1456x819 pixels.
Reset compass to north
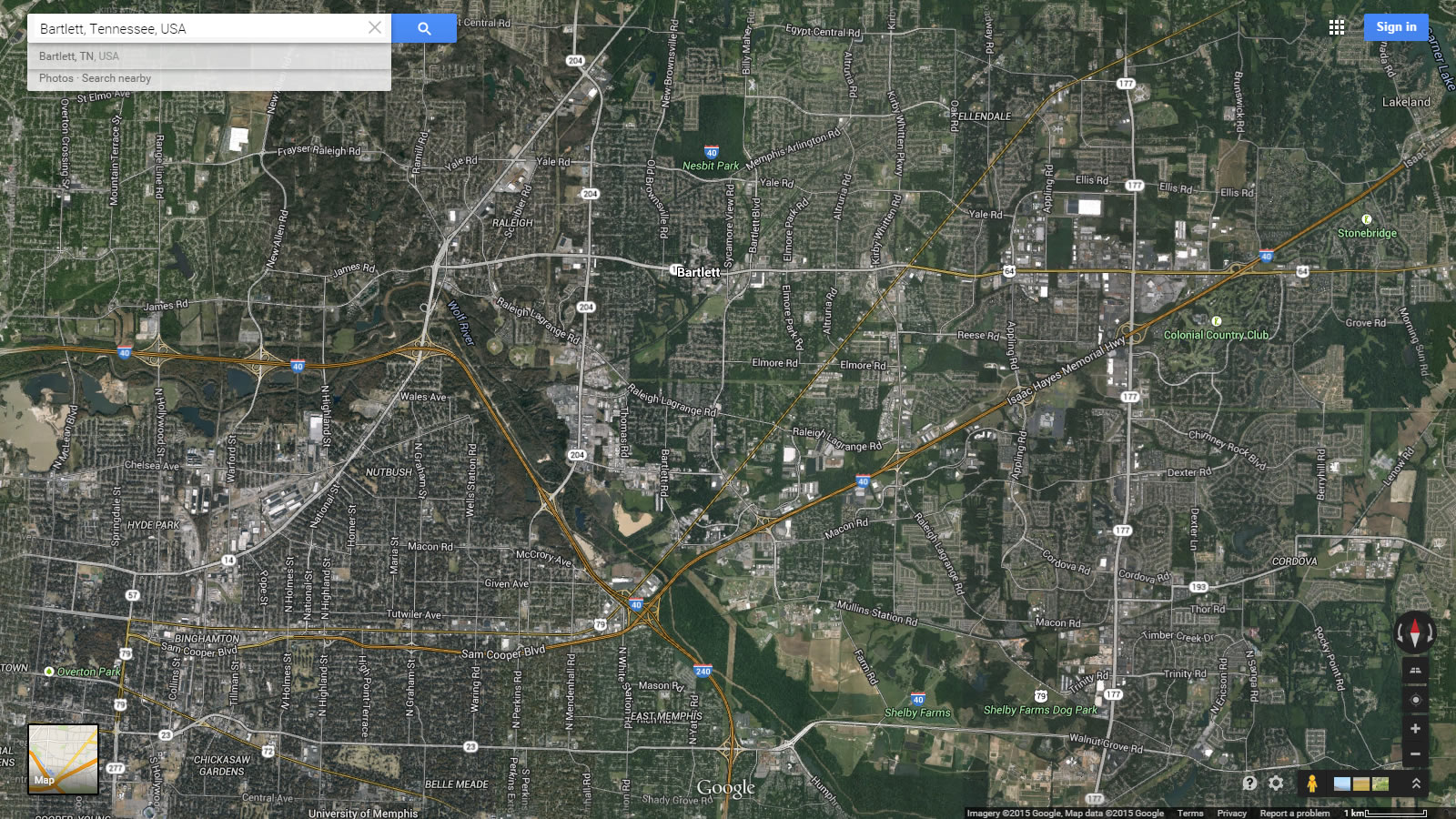click(1415, 632)
